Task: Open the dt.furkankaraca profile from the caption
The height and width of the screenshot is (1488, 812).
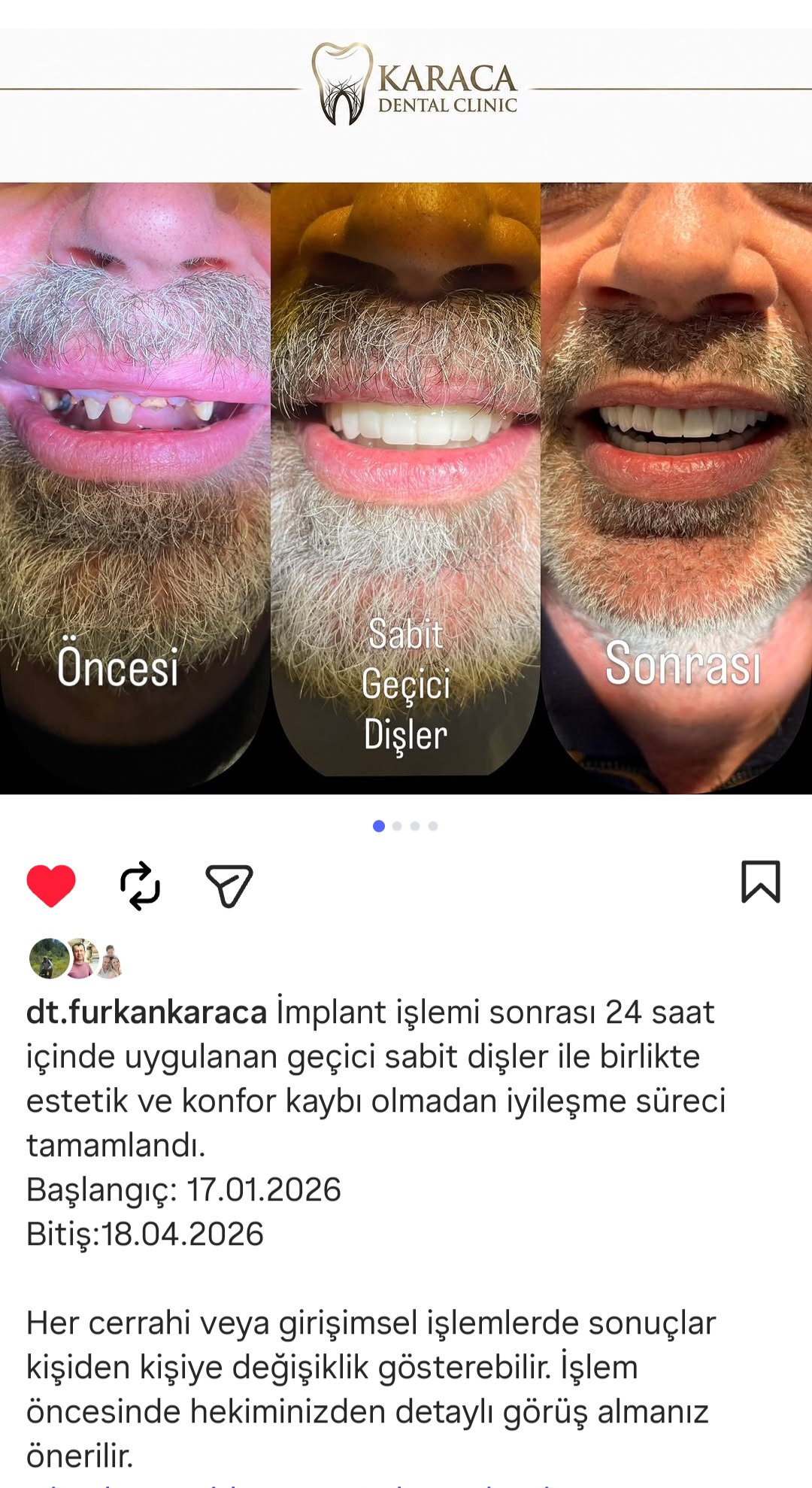Action: point(147,1012)
